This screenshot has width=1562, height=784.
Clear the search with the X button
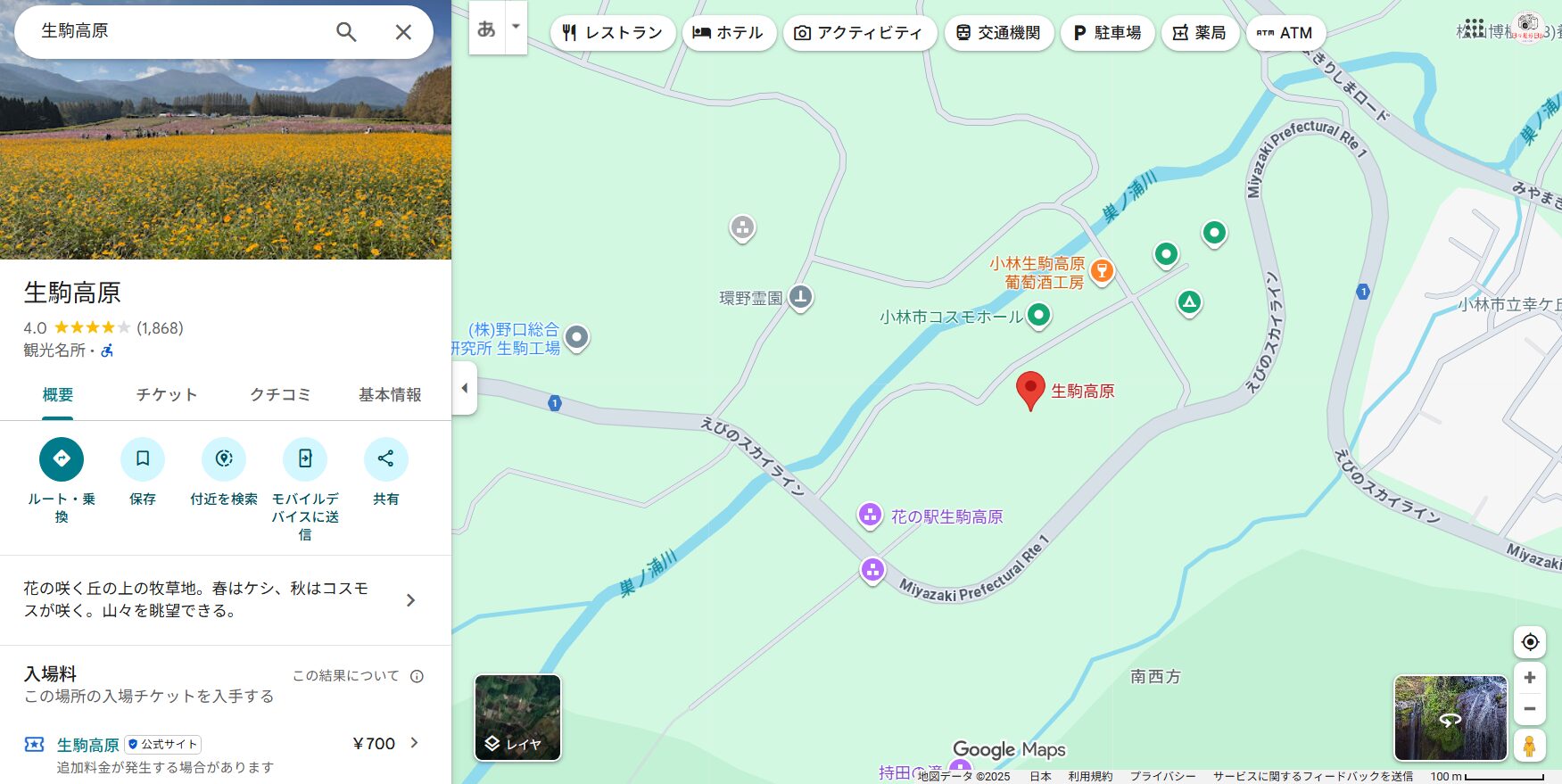[x=403, y=32]
